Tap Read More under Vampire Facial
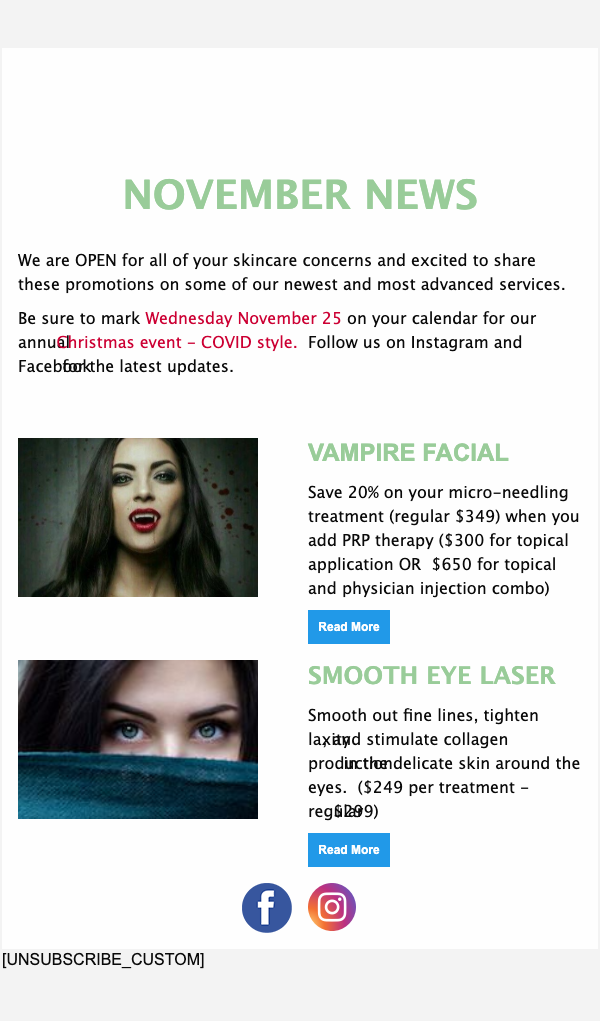This screenshot has width=600, height=1021. pyautogui.click(x=348, y=627)
